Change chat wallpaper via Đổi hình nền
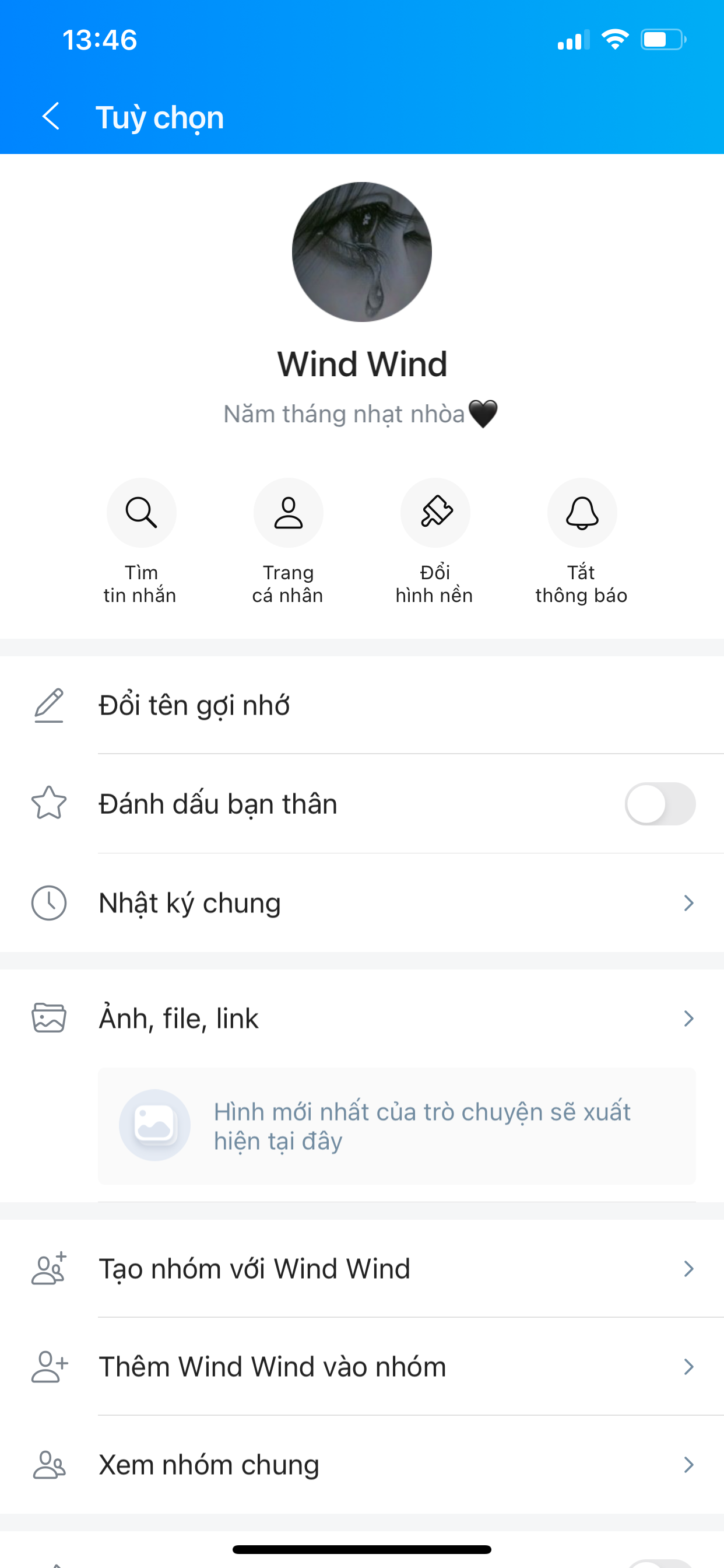 pos(435,513)
